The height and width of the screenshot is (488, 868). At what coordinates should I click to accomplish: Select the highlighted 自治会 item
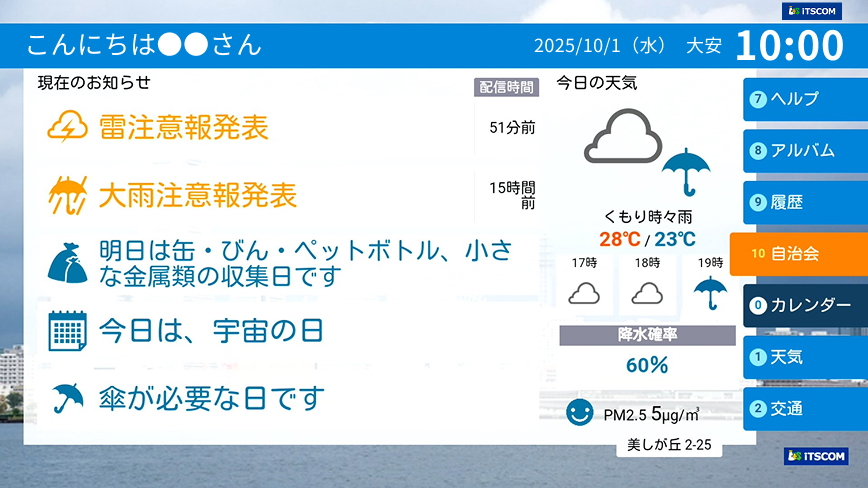pos(797,254)
